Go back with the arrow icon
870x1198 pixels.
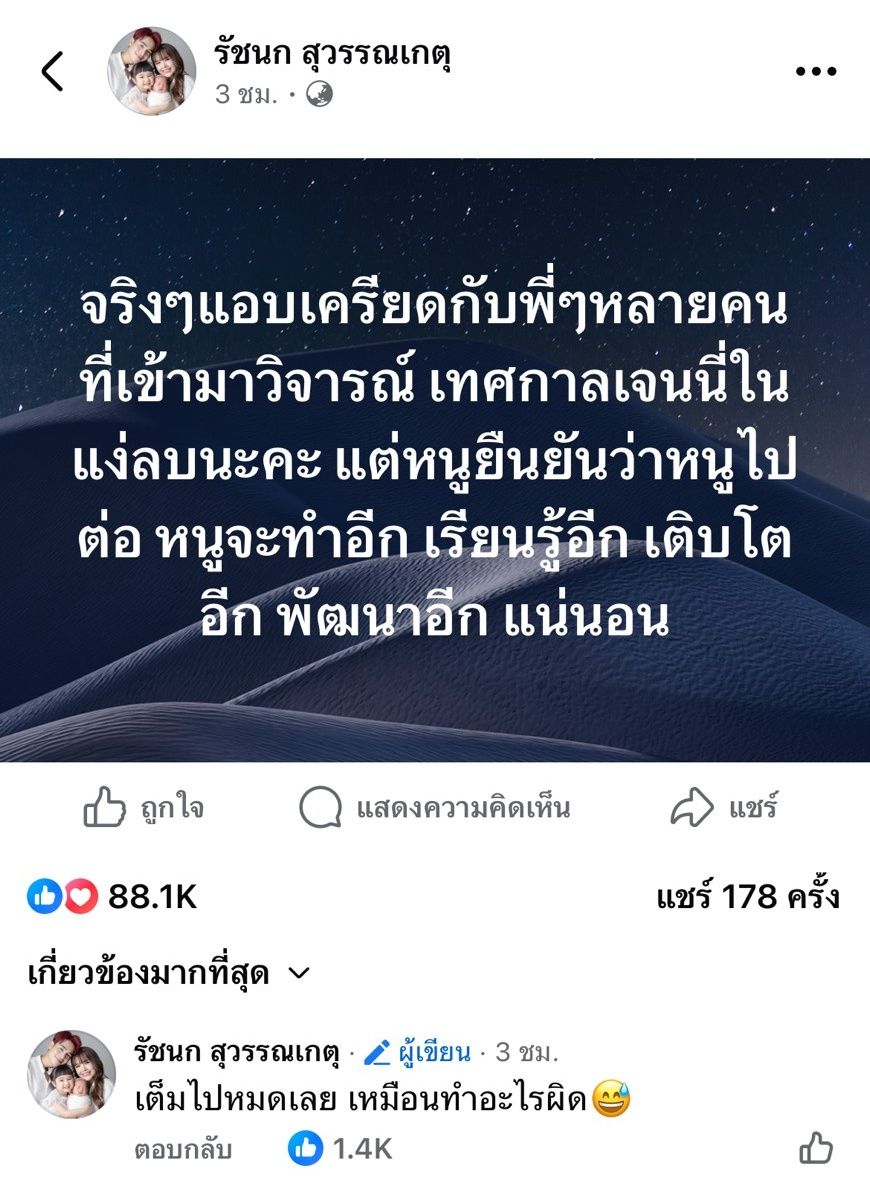click(x=52, y=72)
